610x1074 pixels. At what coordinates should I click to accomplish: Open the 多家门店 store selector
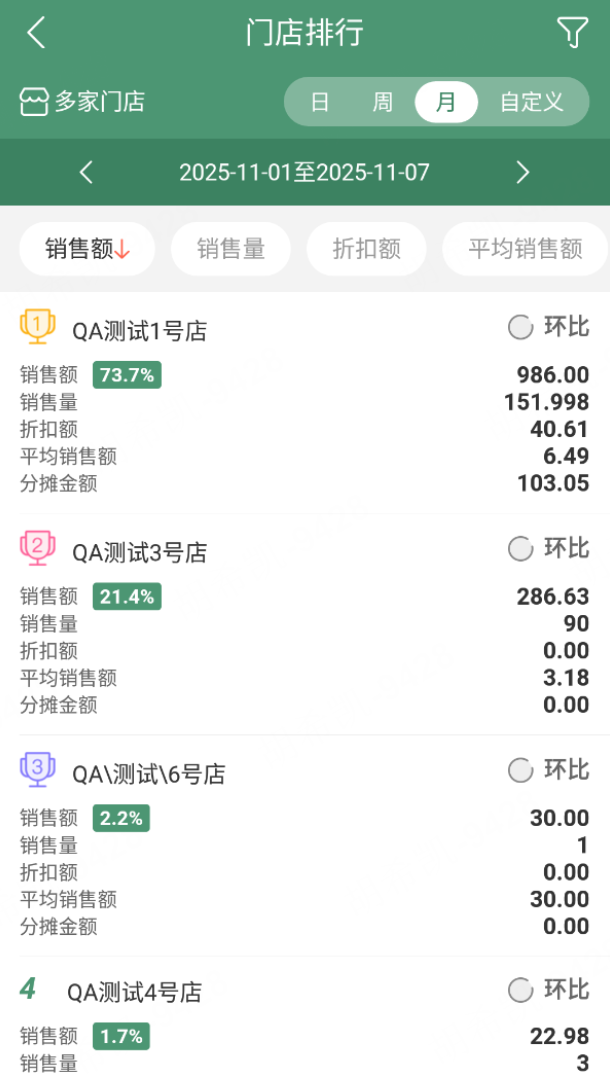pos(83,102)
